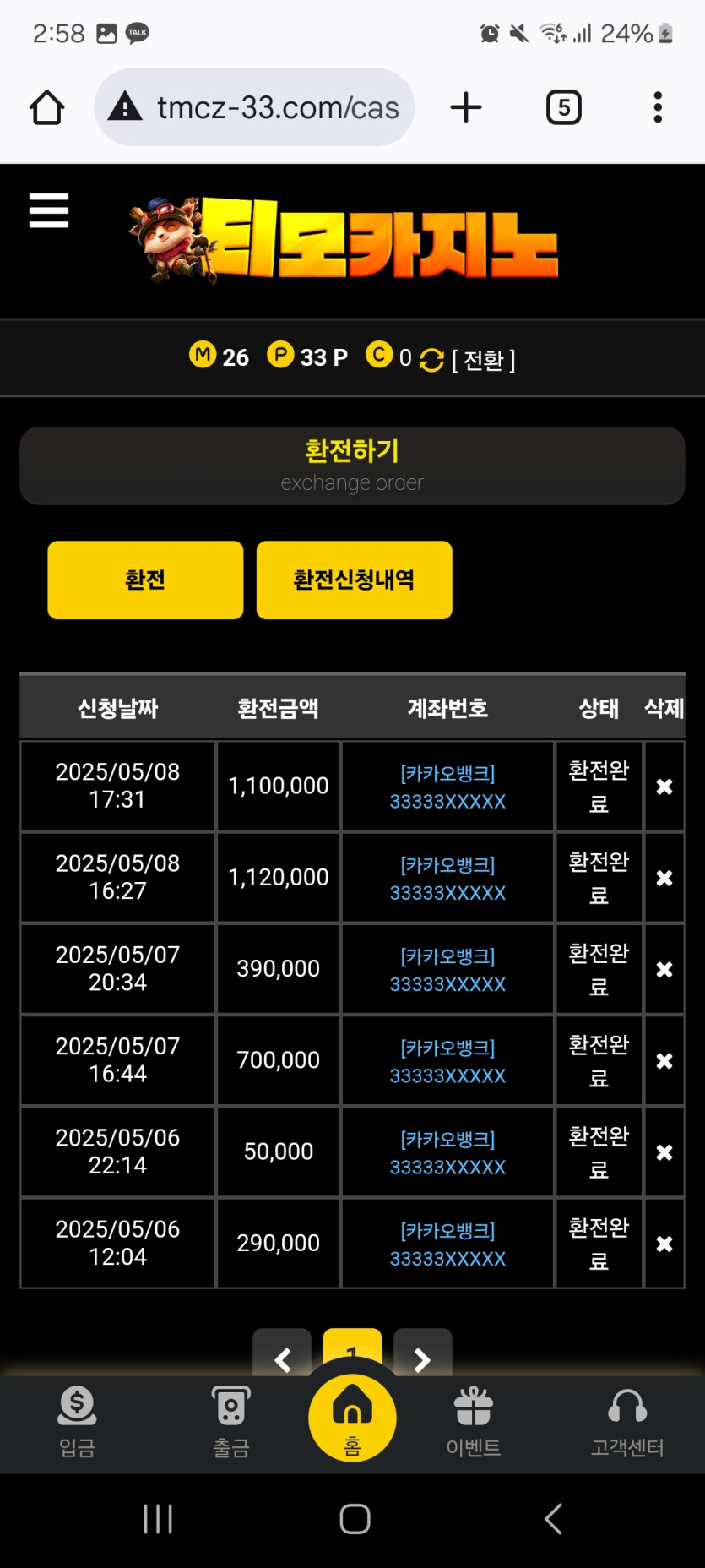Remove the 50,000 exchange entry
The height and width of the screenshot is (1568, 705).
tap(664, 1152)
